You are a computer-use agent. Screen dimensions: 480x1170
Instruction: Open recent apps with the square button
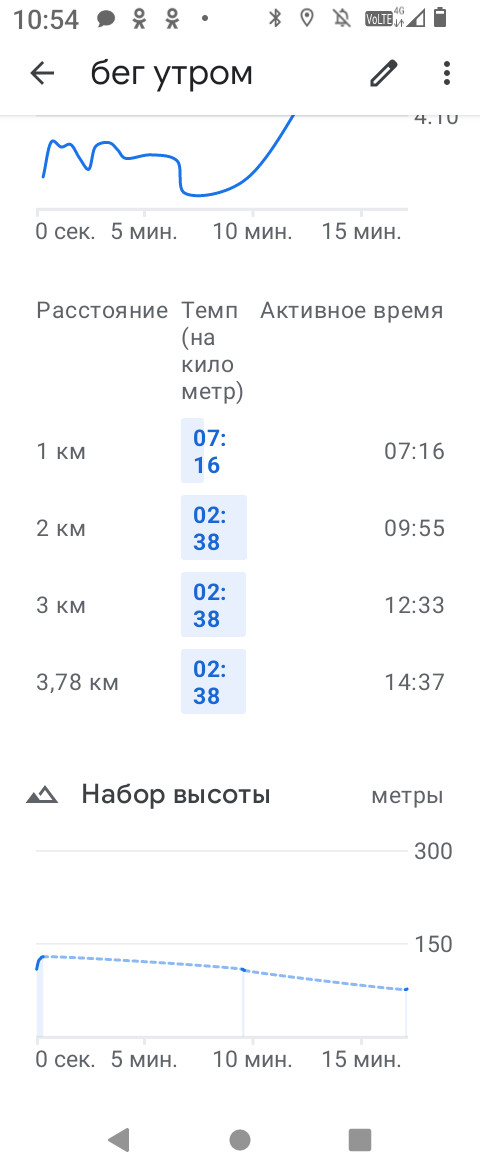(360, 1139)
